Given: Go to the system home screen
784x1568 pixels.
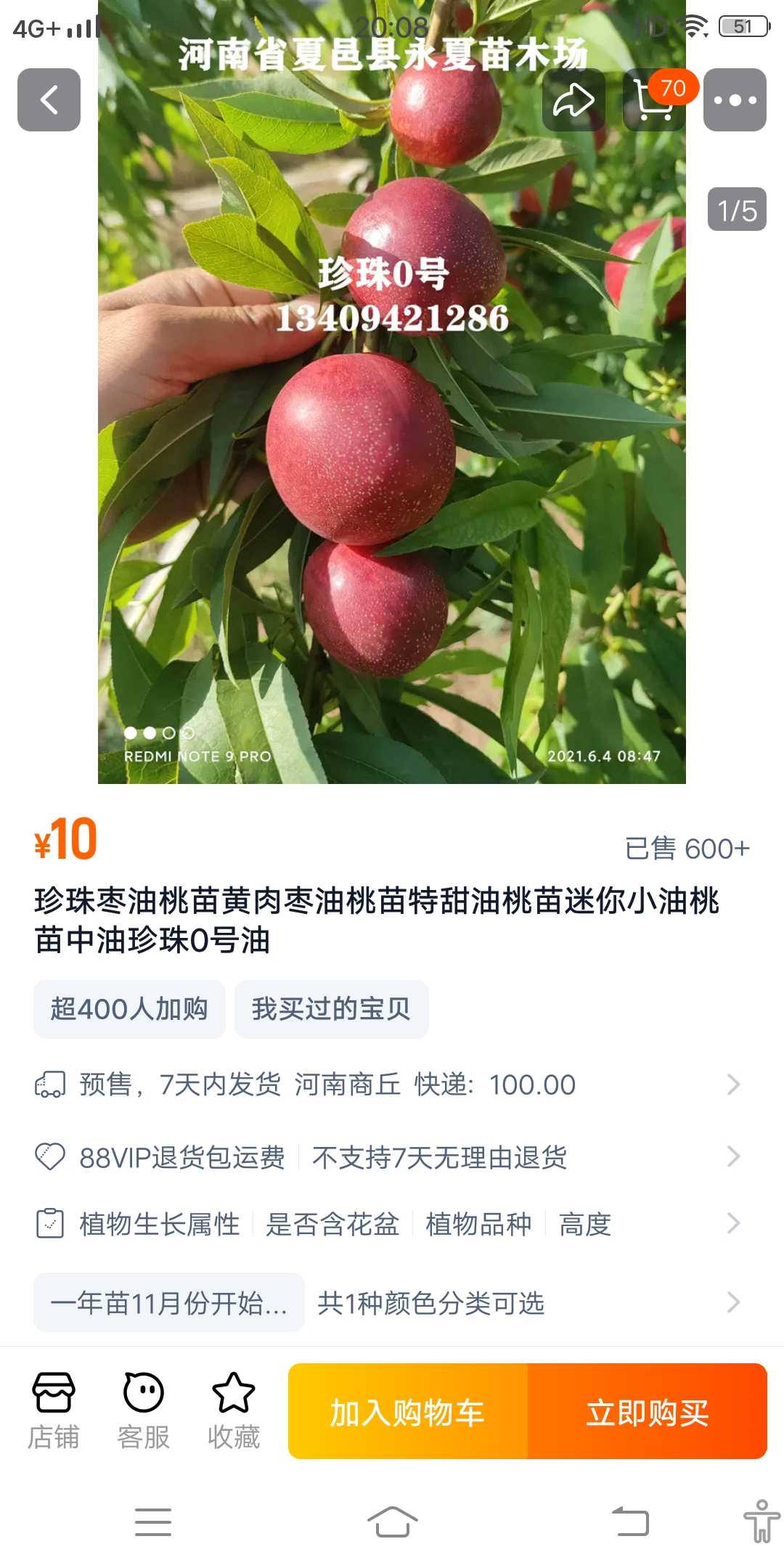Looking at the screenshot, I should [392, 1522].
